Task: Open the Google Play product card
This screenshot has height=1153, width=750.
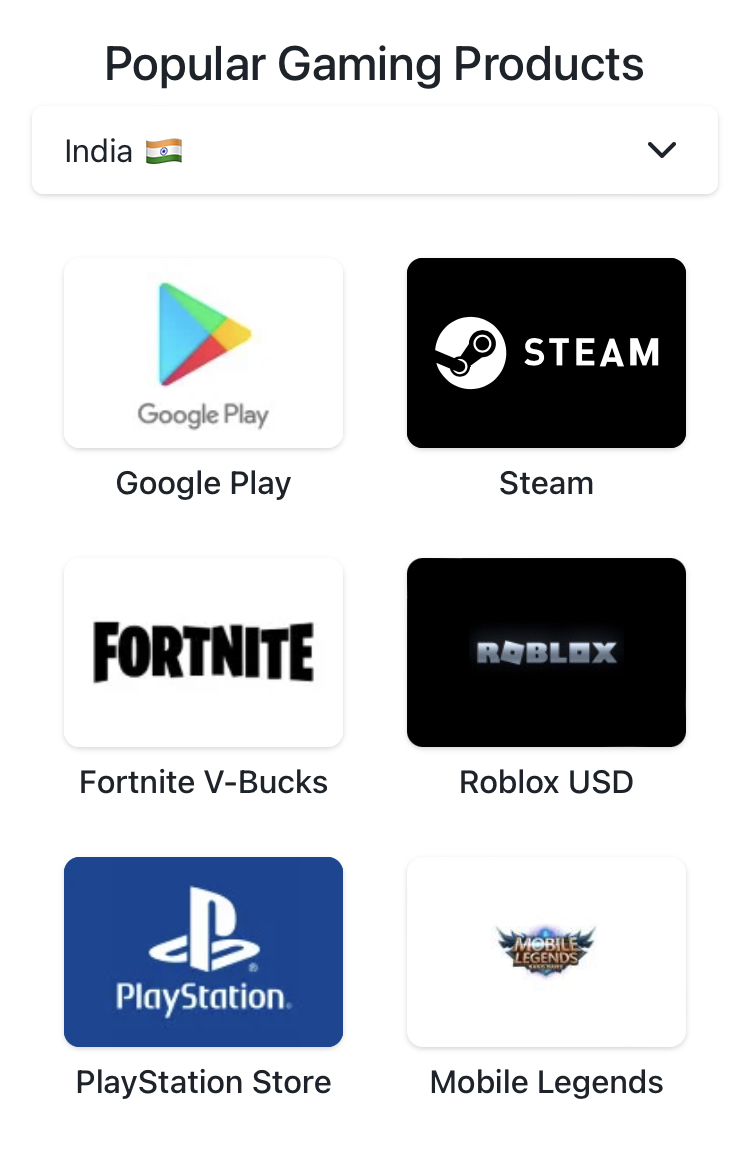Action: (203, 353)
